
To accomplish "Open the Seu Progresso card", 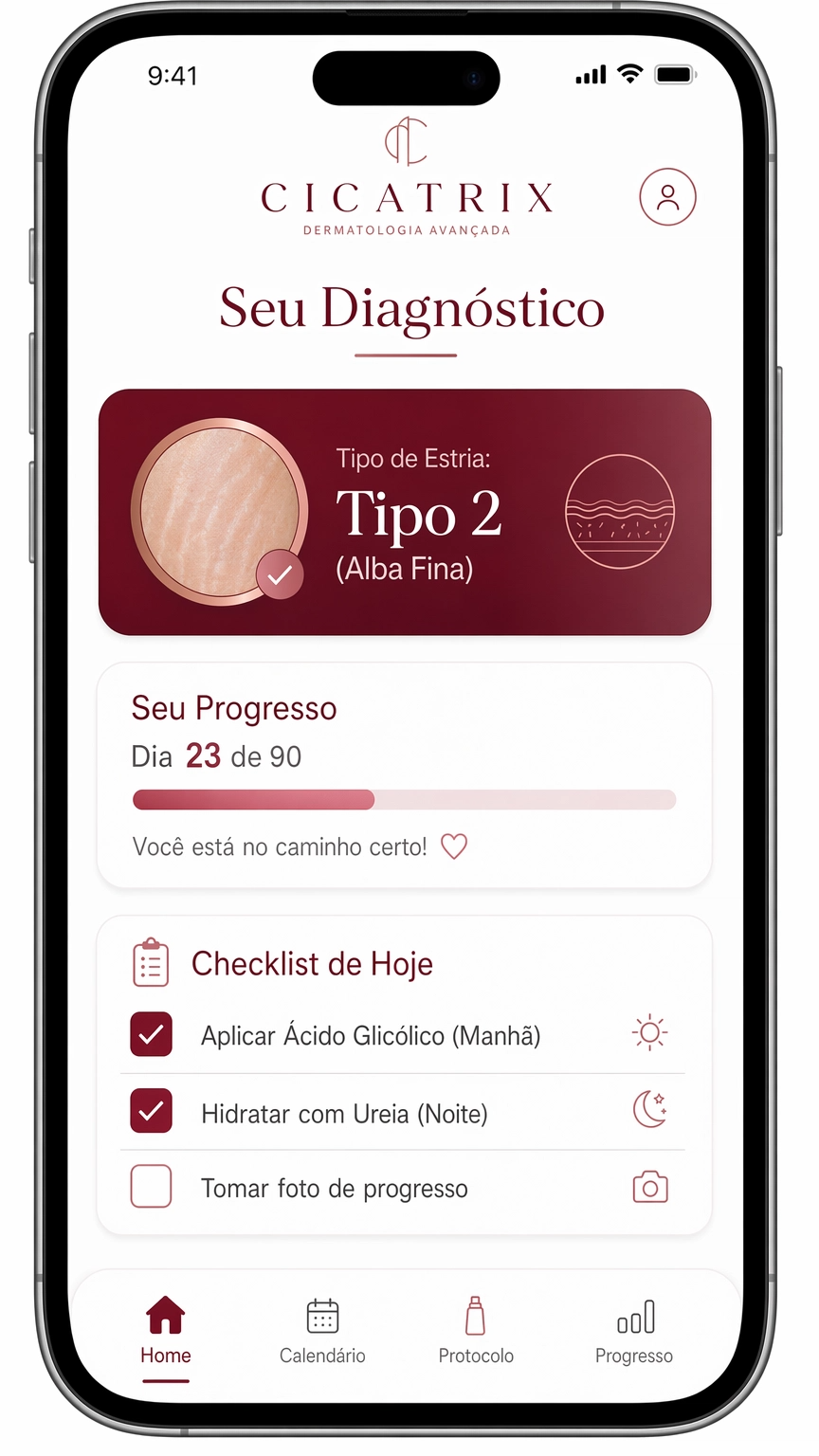I will click(x=405, y=774).
